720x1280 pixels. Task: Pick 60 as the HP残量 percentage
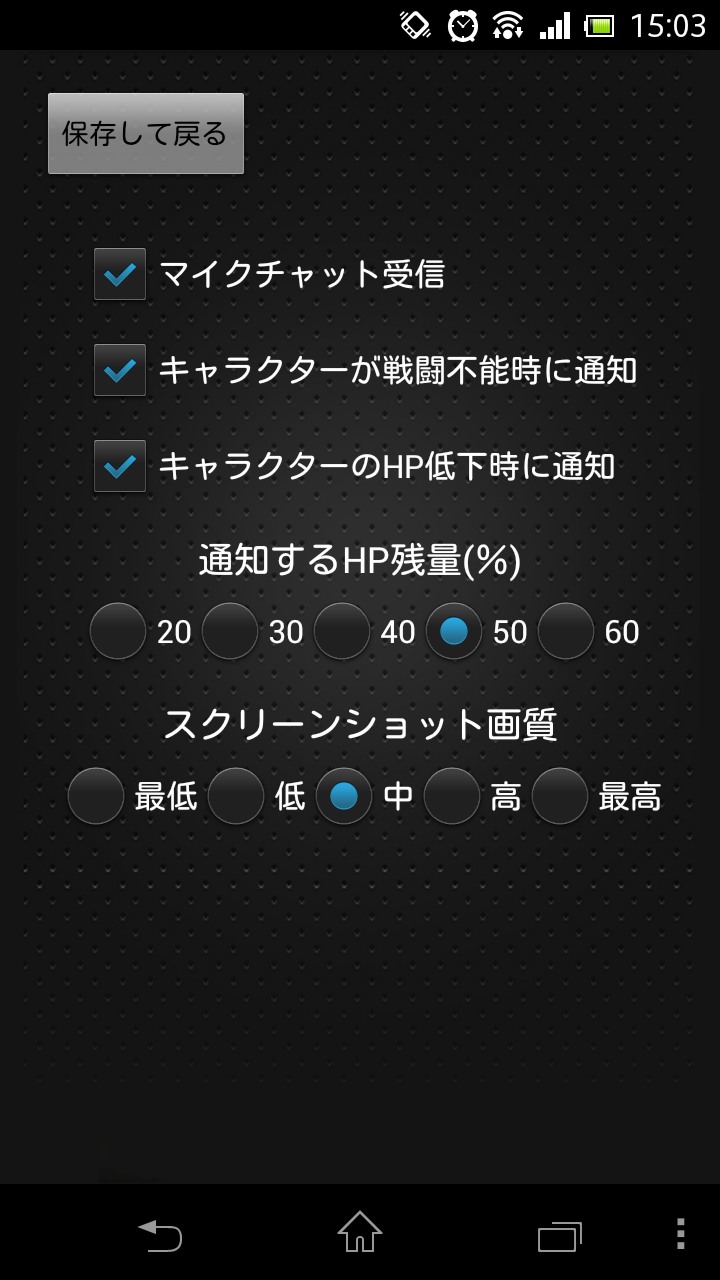coord(566,631)
